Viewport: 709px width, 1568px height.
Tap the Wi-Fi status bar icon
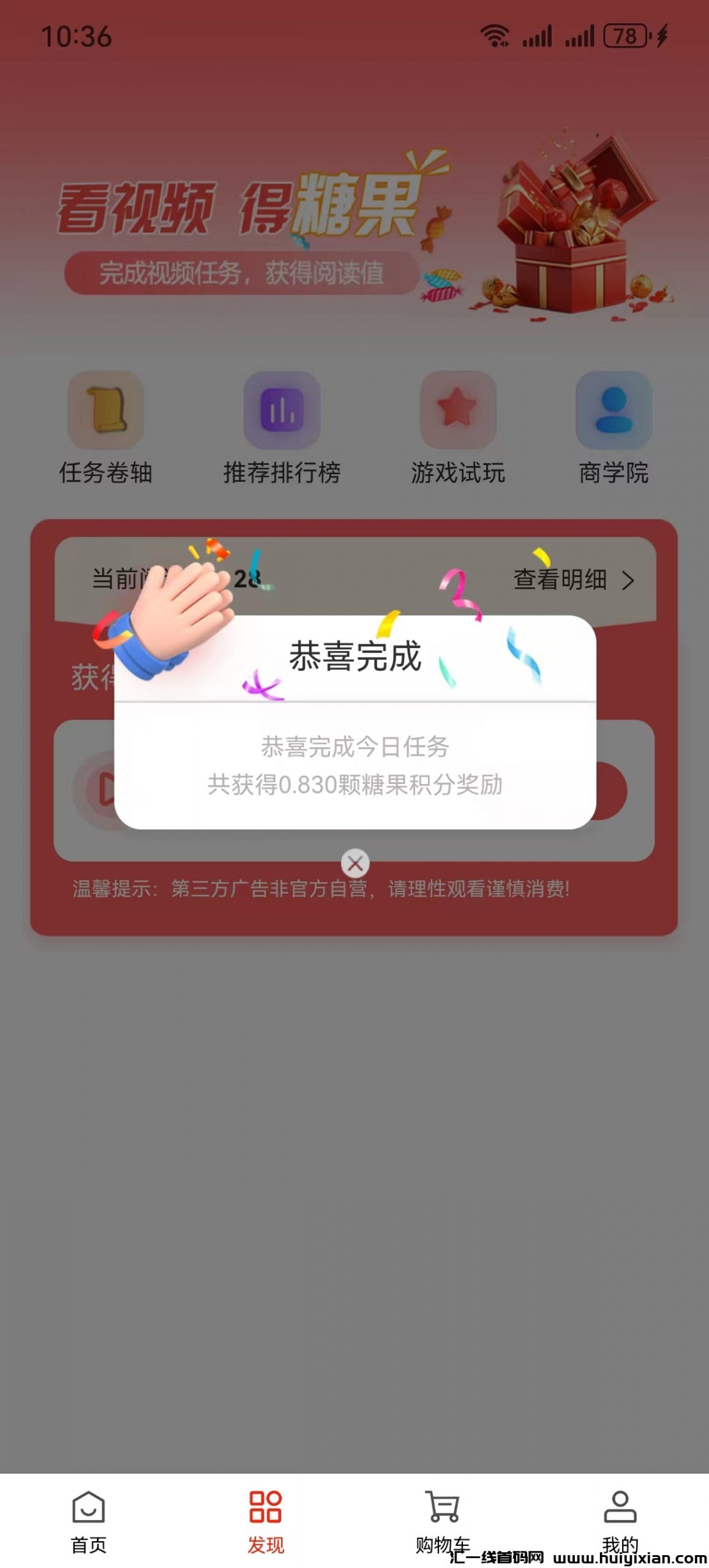point(493,36)
